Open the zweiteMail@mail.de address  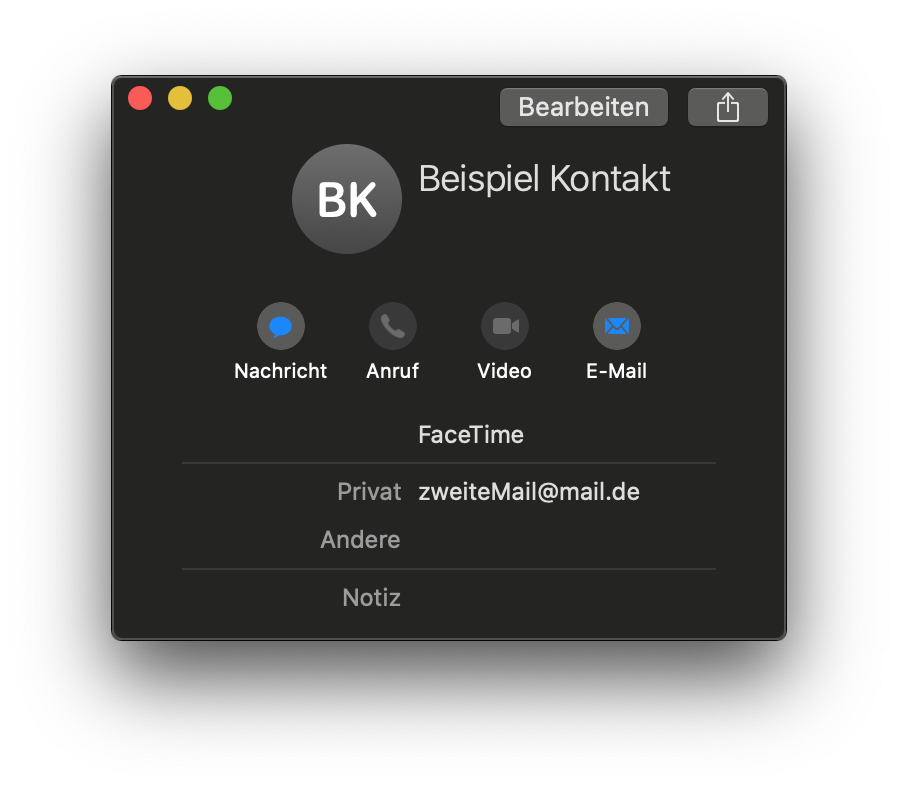pos(529,492)
